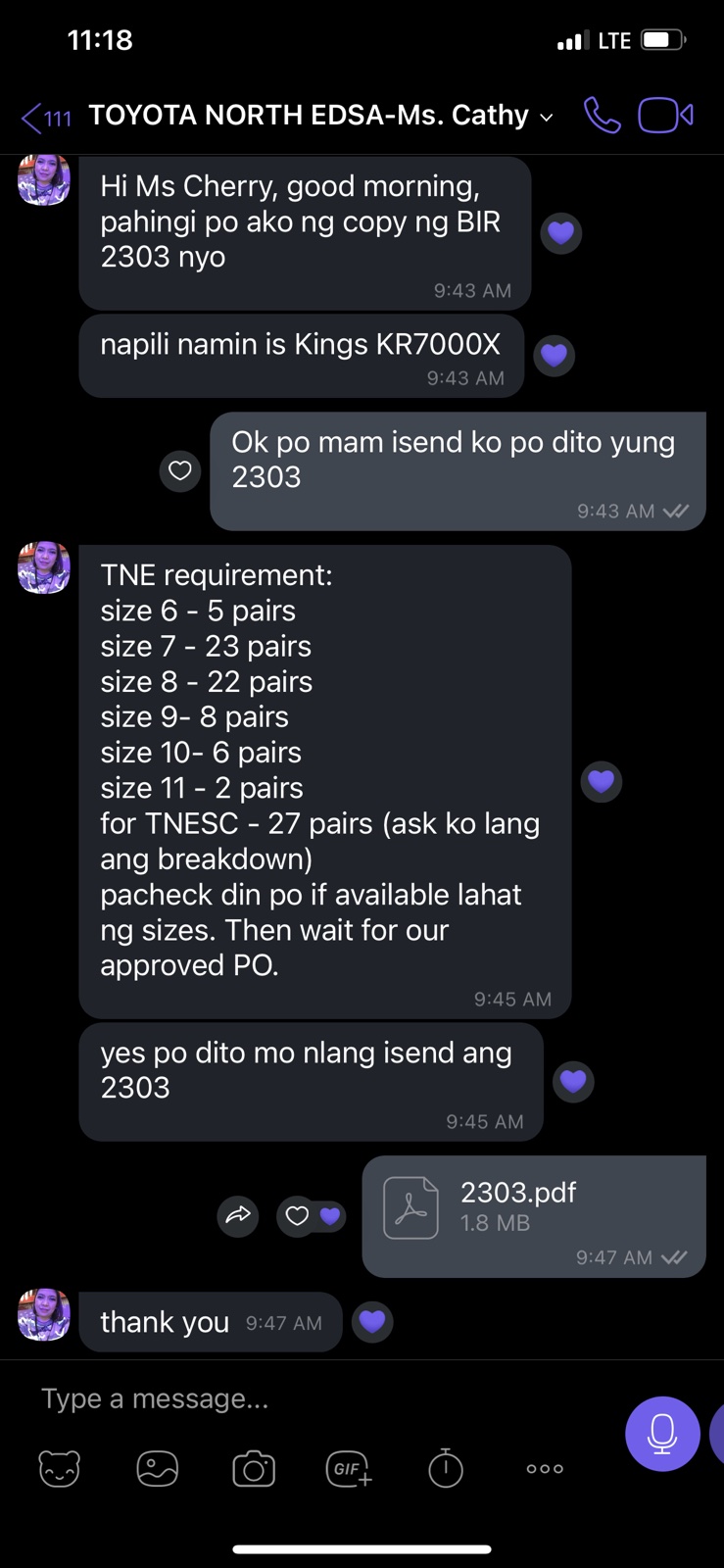Open more attachment options
724x1568 pixels.
point(545,1468)
